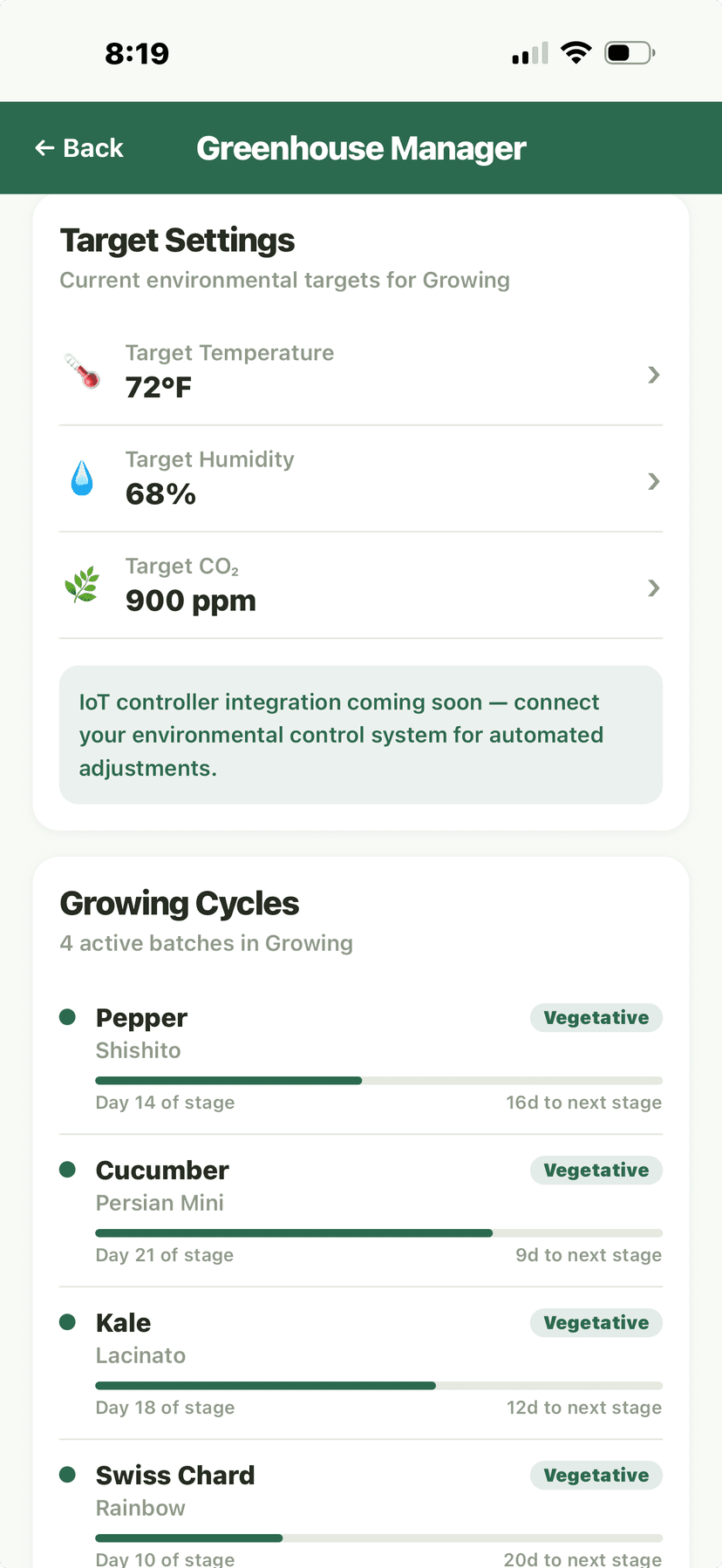722x1568 pixels.
Task: Click the green status dot beside Pepper
Action: point(67,1017)
